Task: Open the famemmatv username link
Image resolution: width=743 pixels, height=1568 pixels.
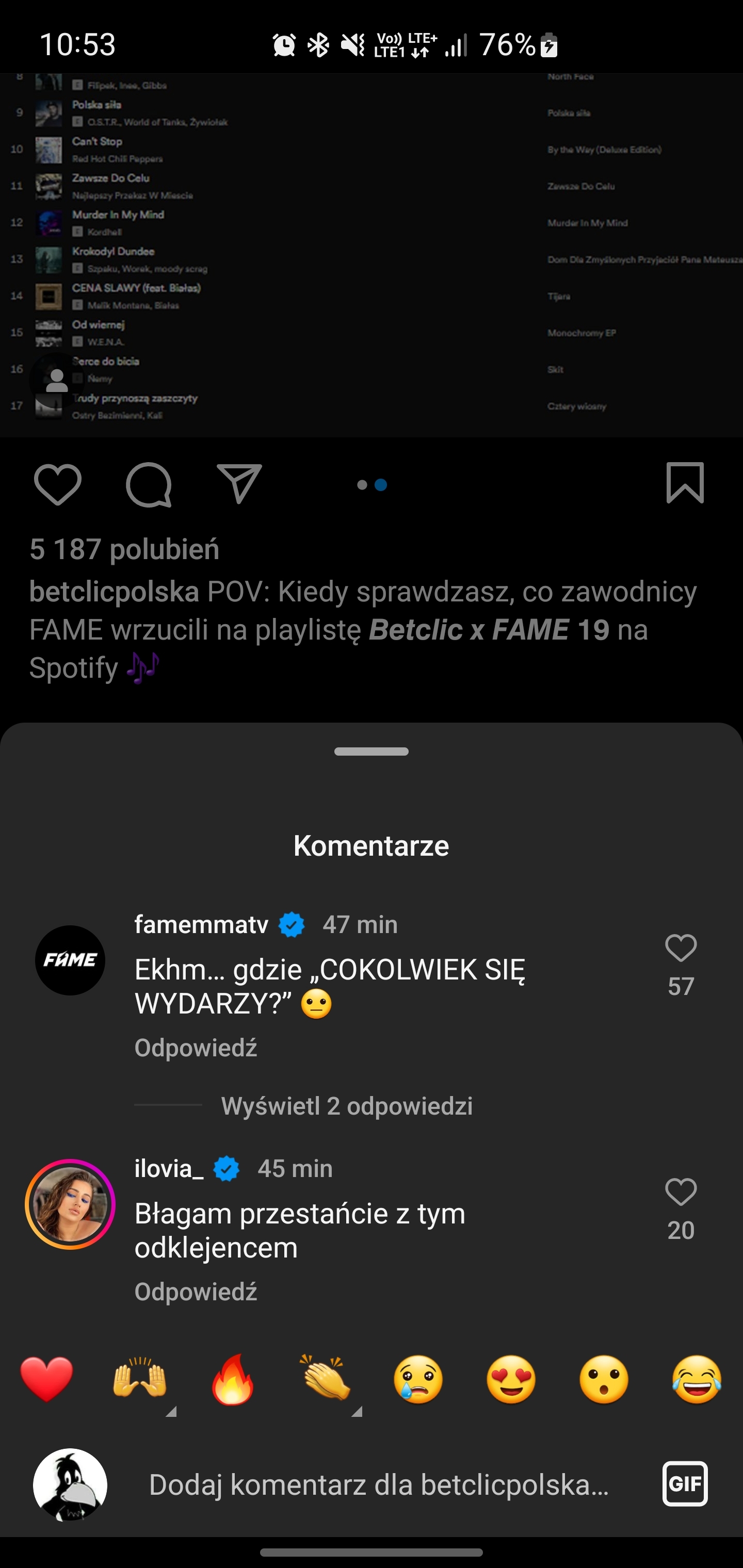Action: pyautogui.click(x=201, y=925)
